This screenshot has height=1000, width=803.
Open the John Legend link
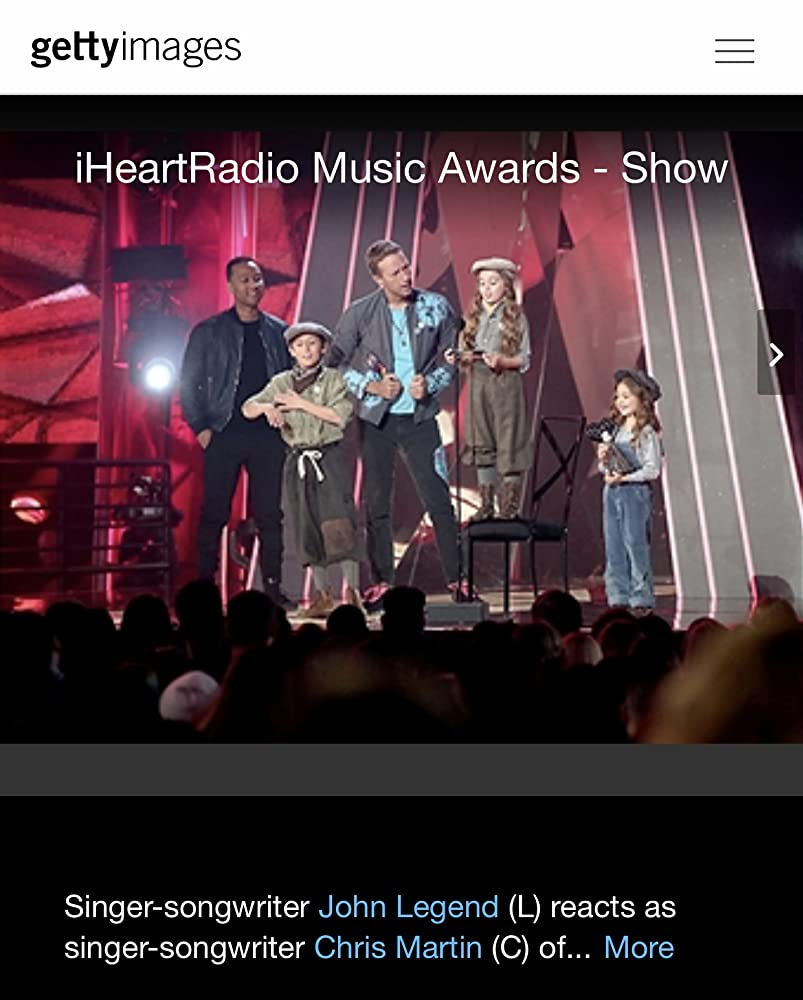[x=408, y=907]
